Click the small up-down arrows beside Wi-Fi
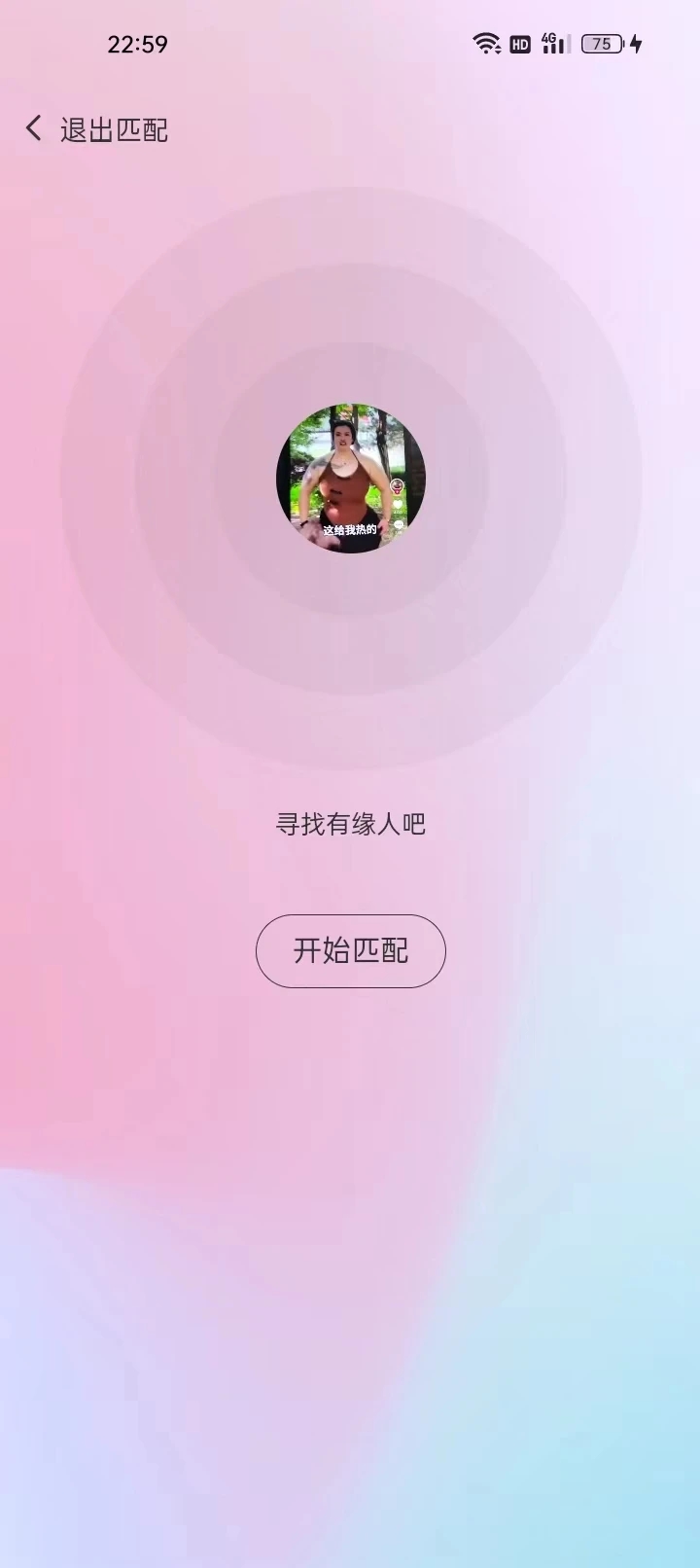Image resolution: width=700 pixels, height=1568 pixels. point(498,47)
